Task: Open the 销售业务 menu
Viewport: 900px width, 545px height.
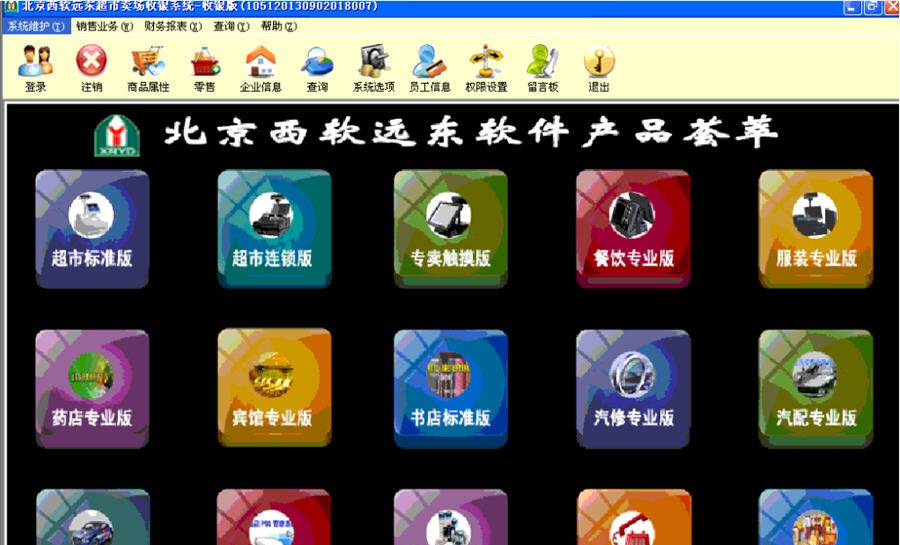Action: click(104, 27)
